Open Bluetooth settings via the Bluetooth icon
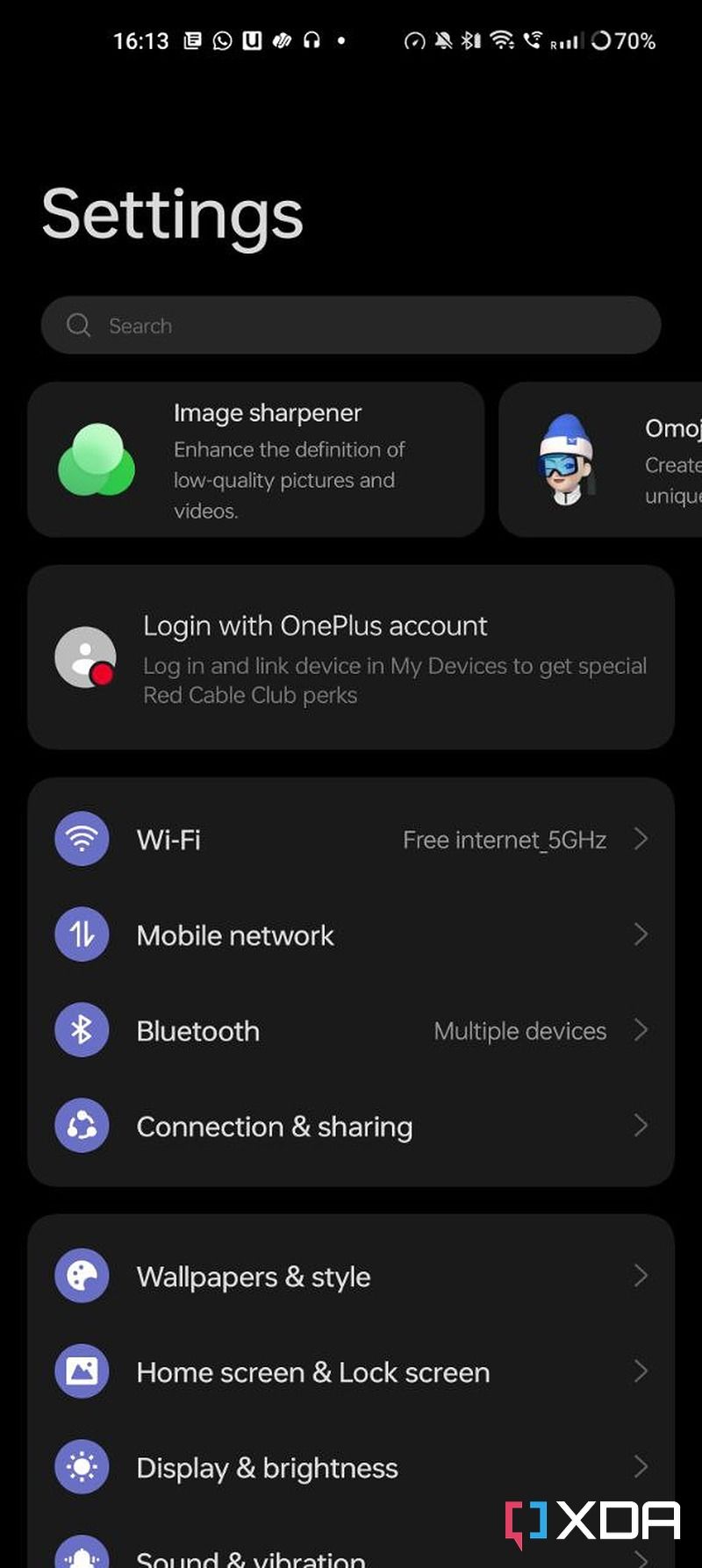The image size is (702, 1568). 81,1030
